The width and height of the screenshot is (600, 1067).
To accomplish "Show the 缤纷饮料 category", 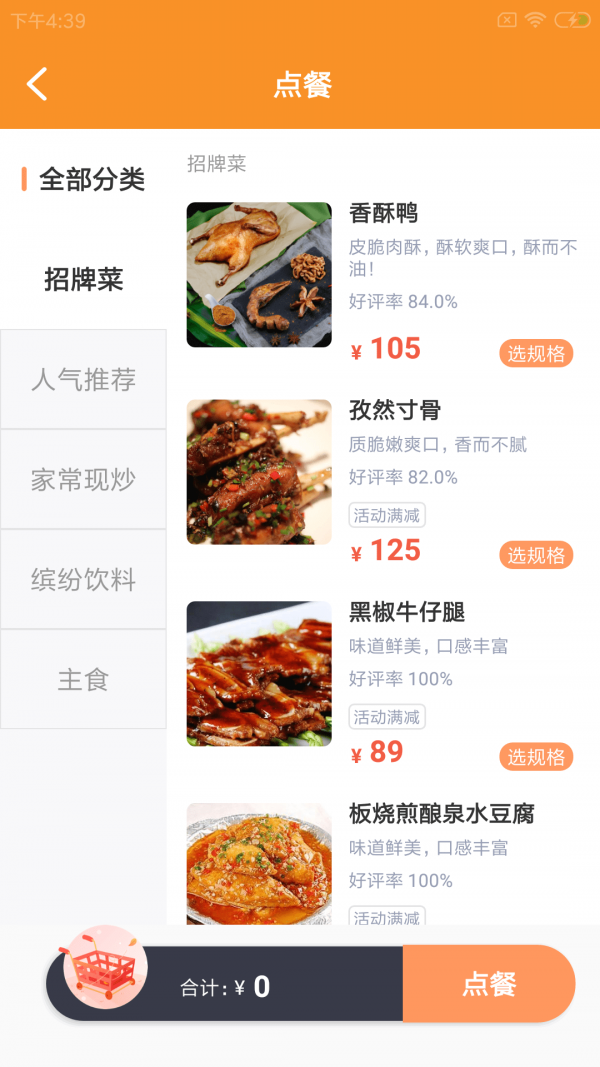I will click(84, 580).
